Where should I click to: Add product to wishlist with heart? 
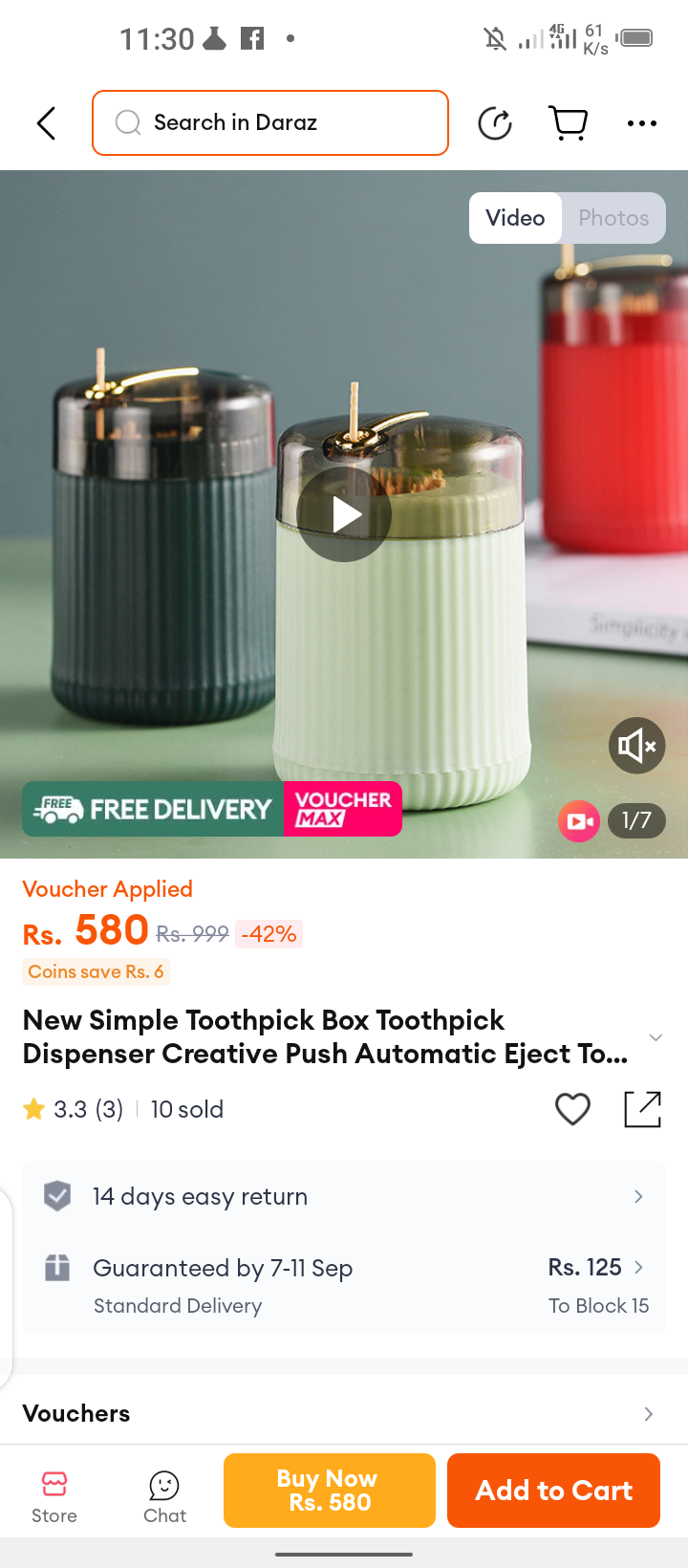coord(572,1109)
